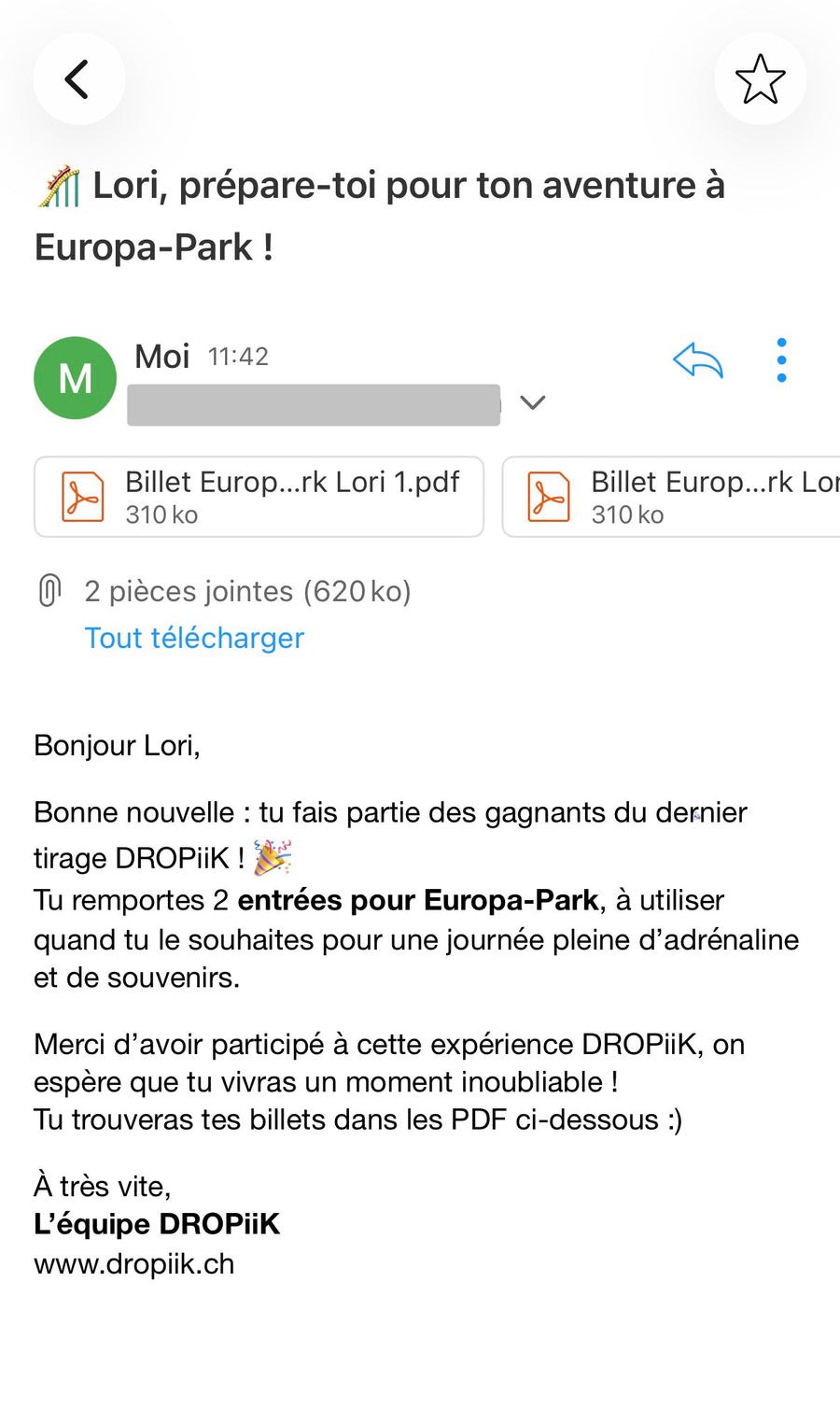Tap the hidden recipient address field
The height and width of the screenshot is (1422, 840).
pyautogui.click(x=313, y=404)
